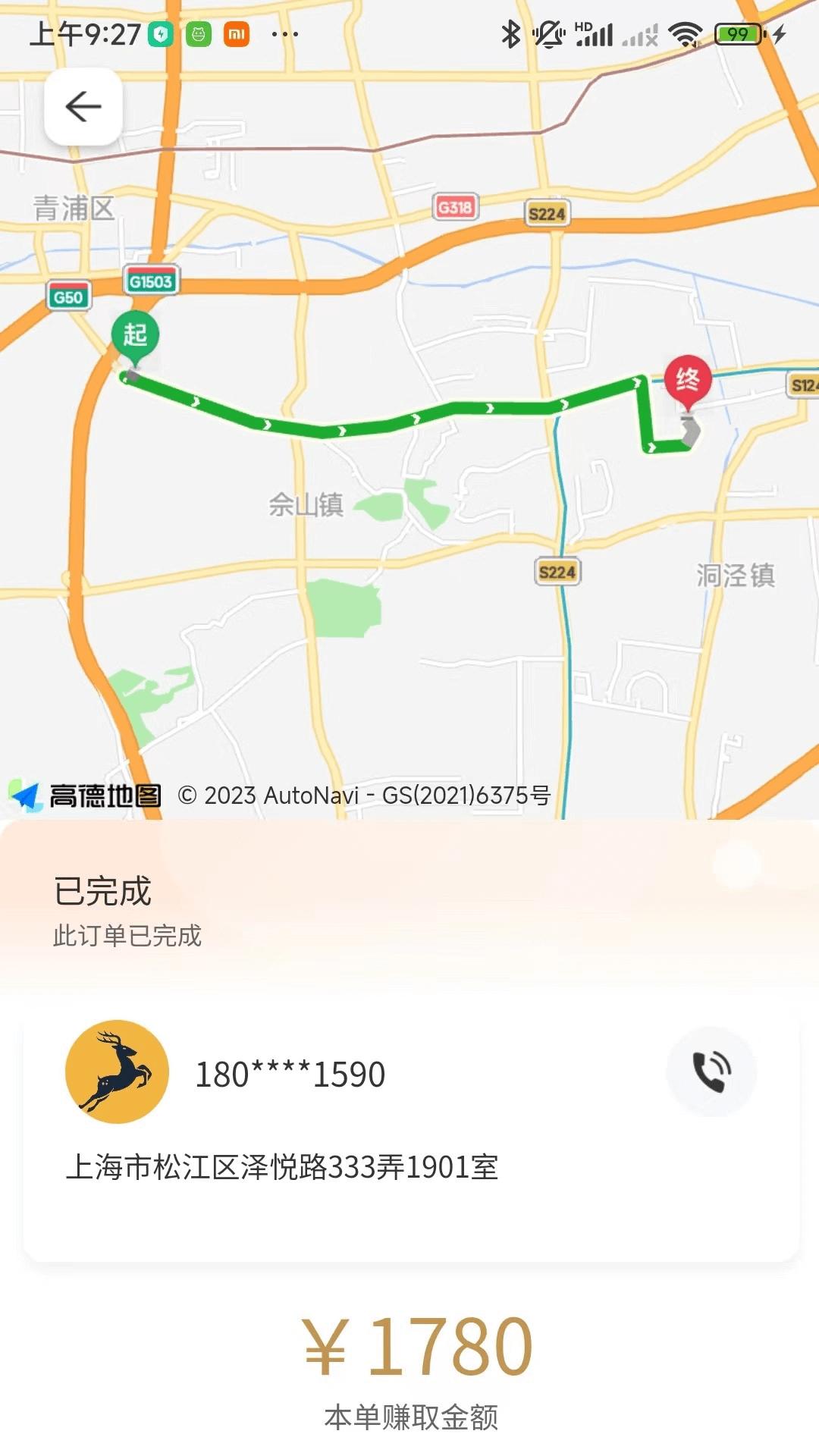819x1456 pixels.
Task: Tap the phone call icon
Action: pyautogui.click(x=710, y=1071)
